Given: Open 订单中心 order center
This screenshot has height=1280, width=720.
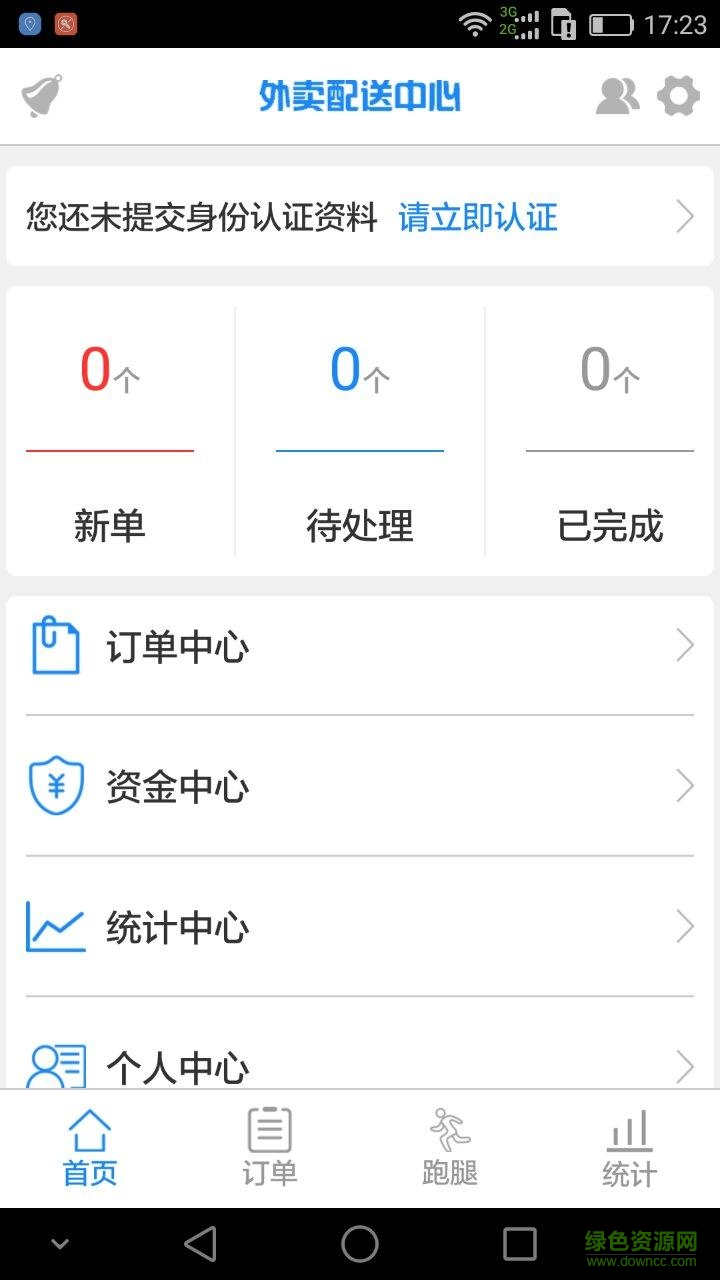Looking at the screenshot, I should (x=360, y=646).
